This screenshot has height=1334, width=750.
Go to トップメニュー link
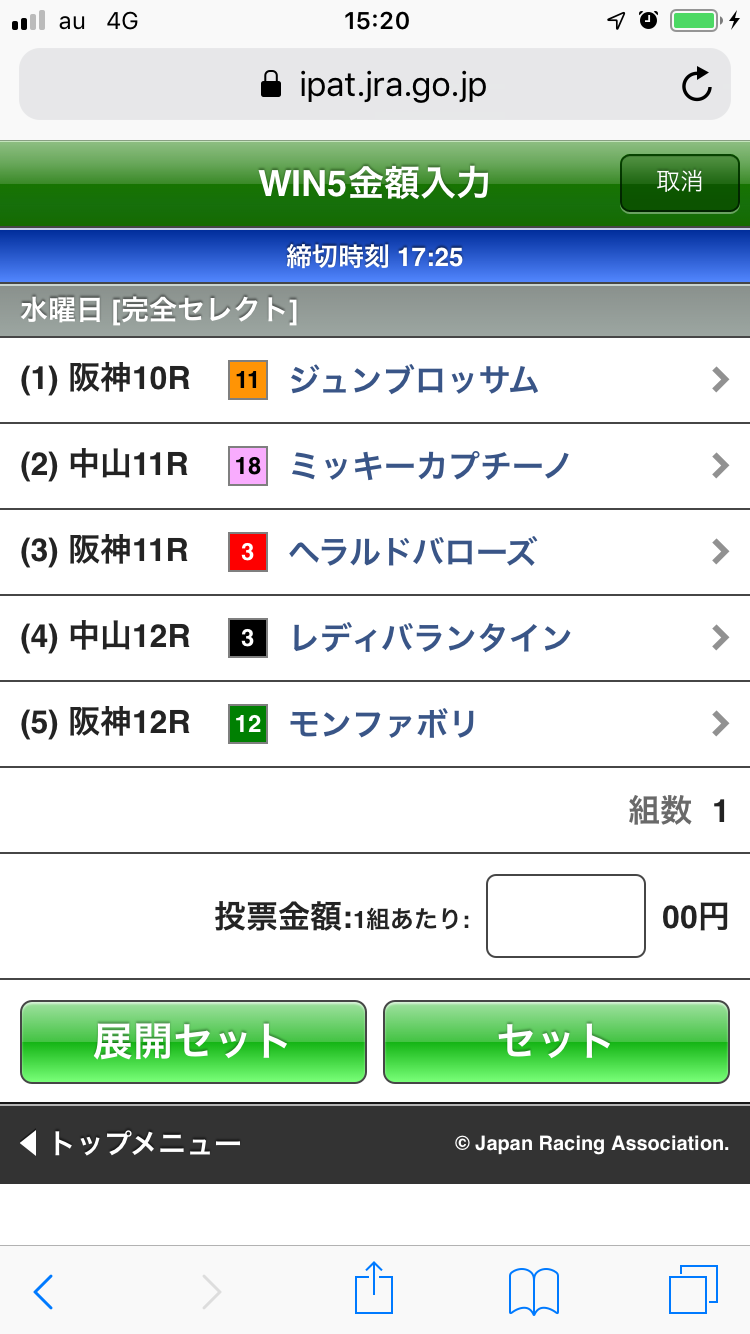pos(130,1143)
